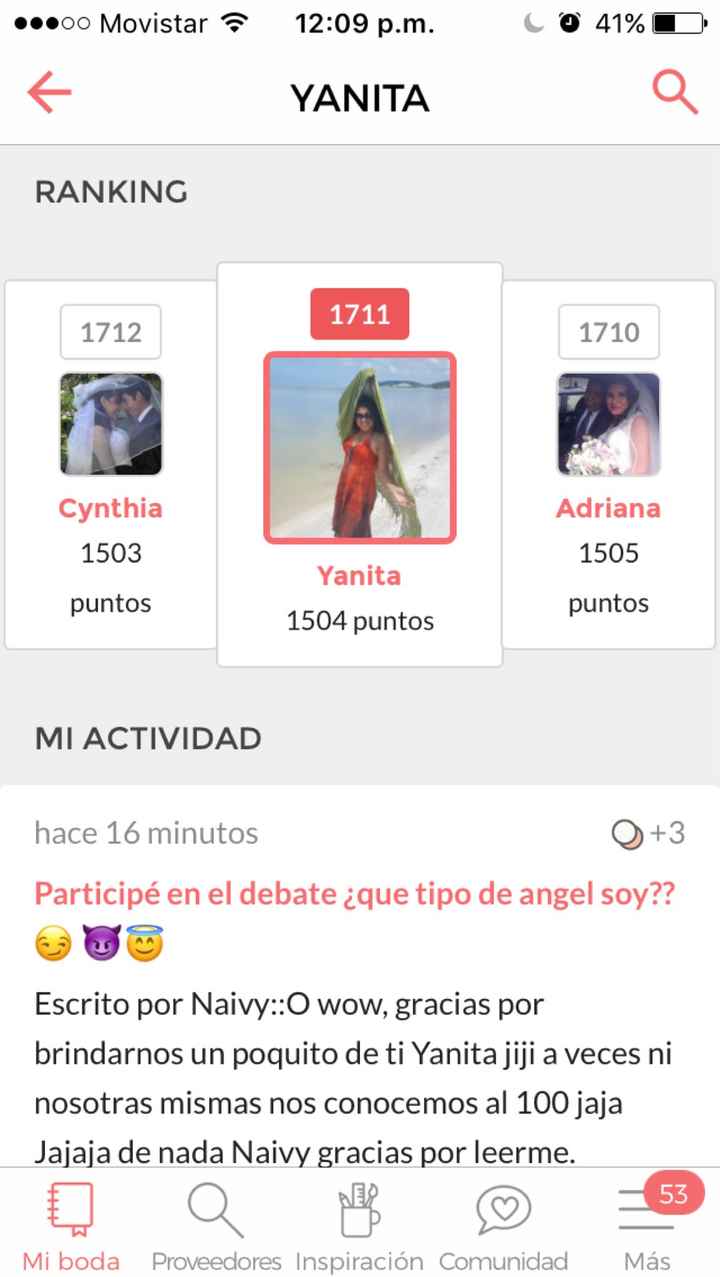
Task: Tap the 53 notifications badge on Más
Action: click(672, 1193)
